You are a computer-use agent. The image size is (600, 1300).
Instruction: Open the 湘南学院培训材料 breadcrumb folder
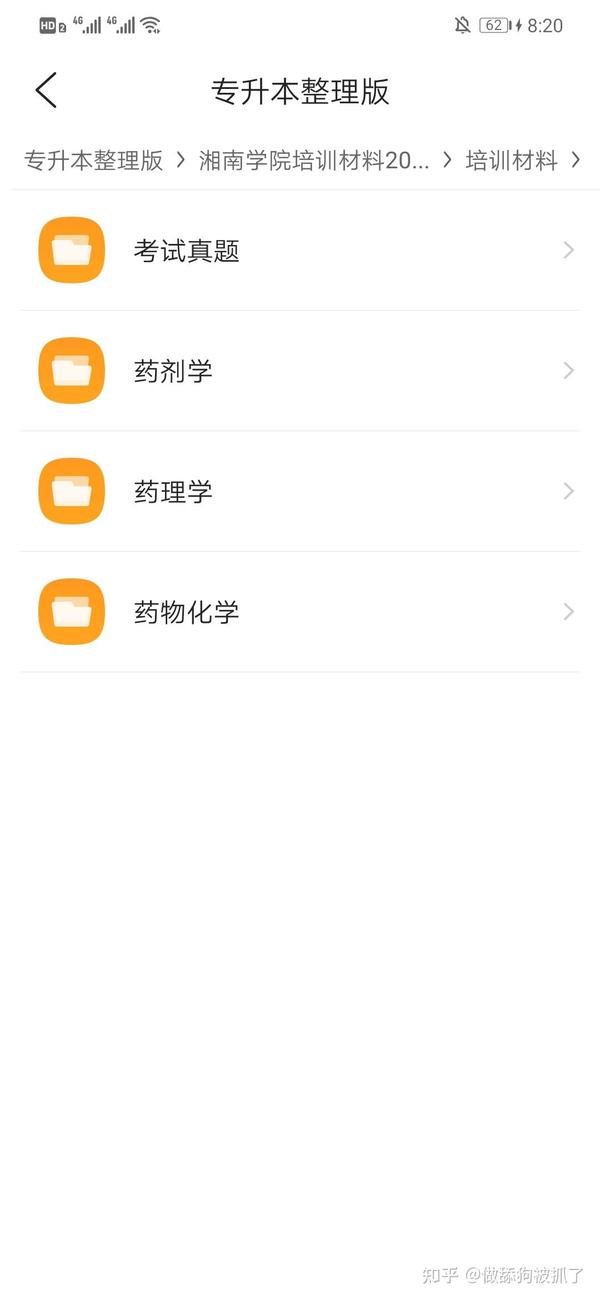point(314,160)
